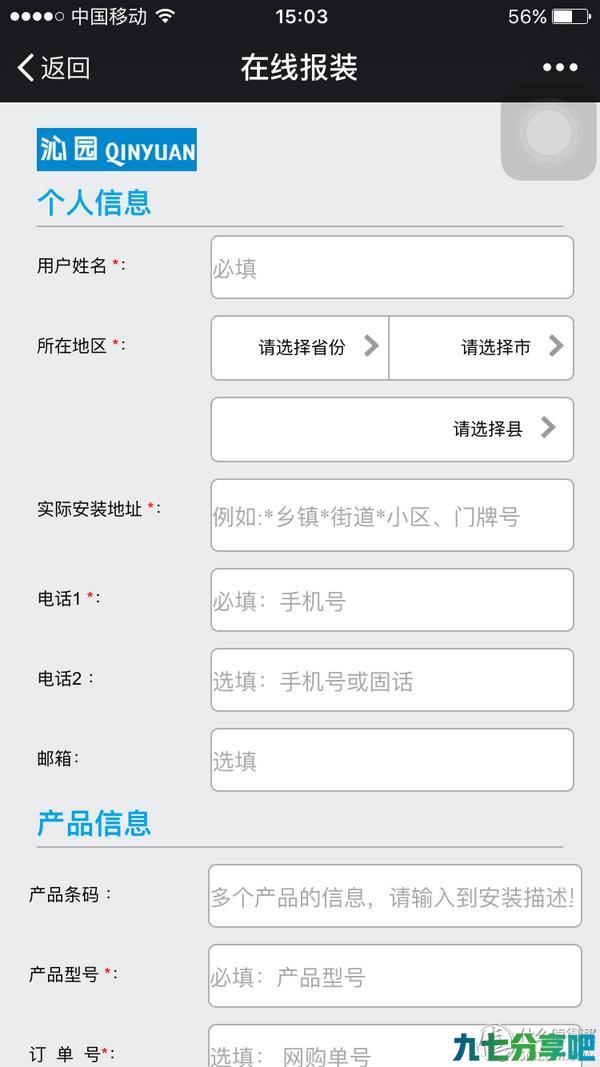Select the optional 电话2 field

pos(392,680)
